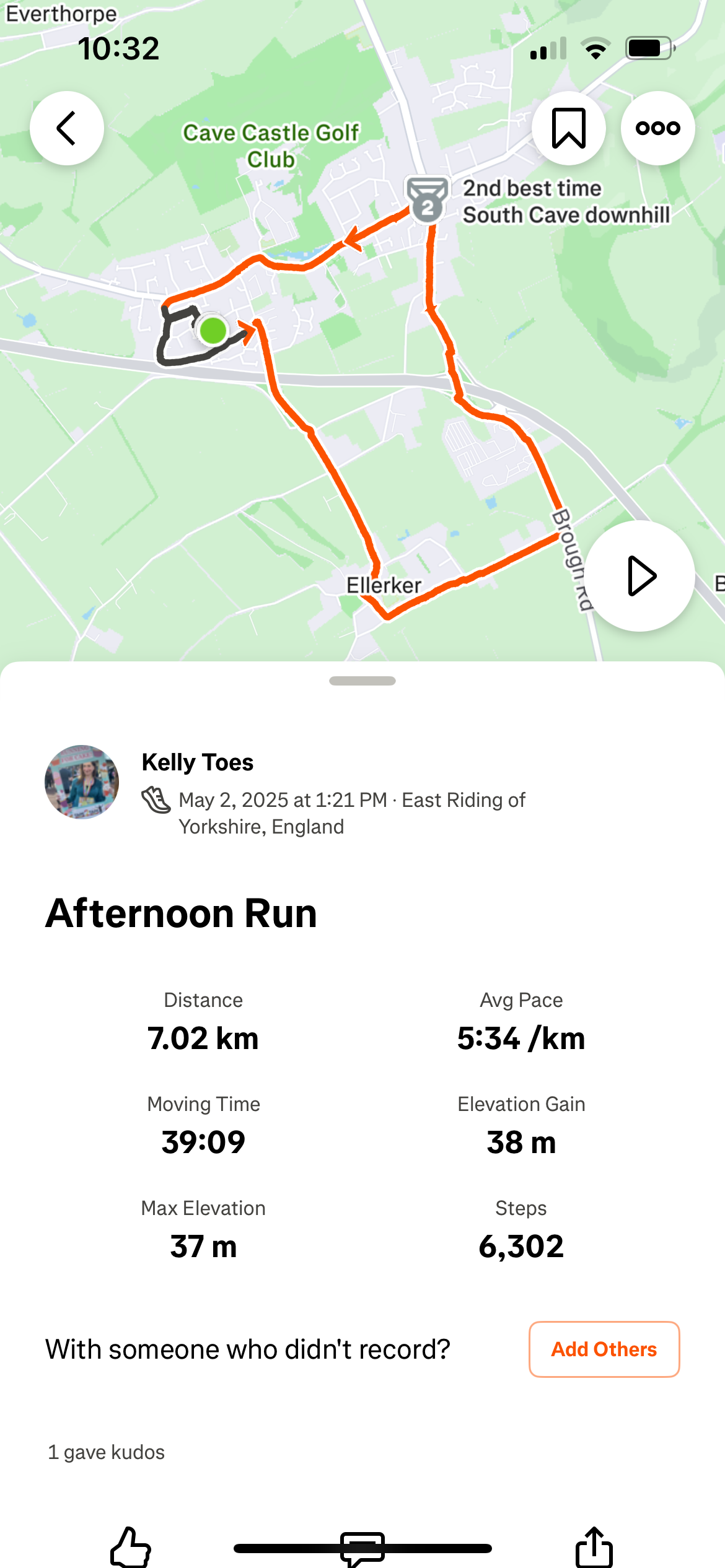
Task: Open the athlete name Kelly Toes
Action: (198, 762)
